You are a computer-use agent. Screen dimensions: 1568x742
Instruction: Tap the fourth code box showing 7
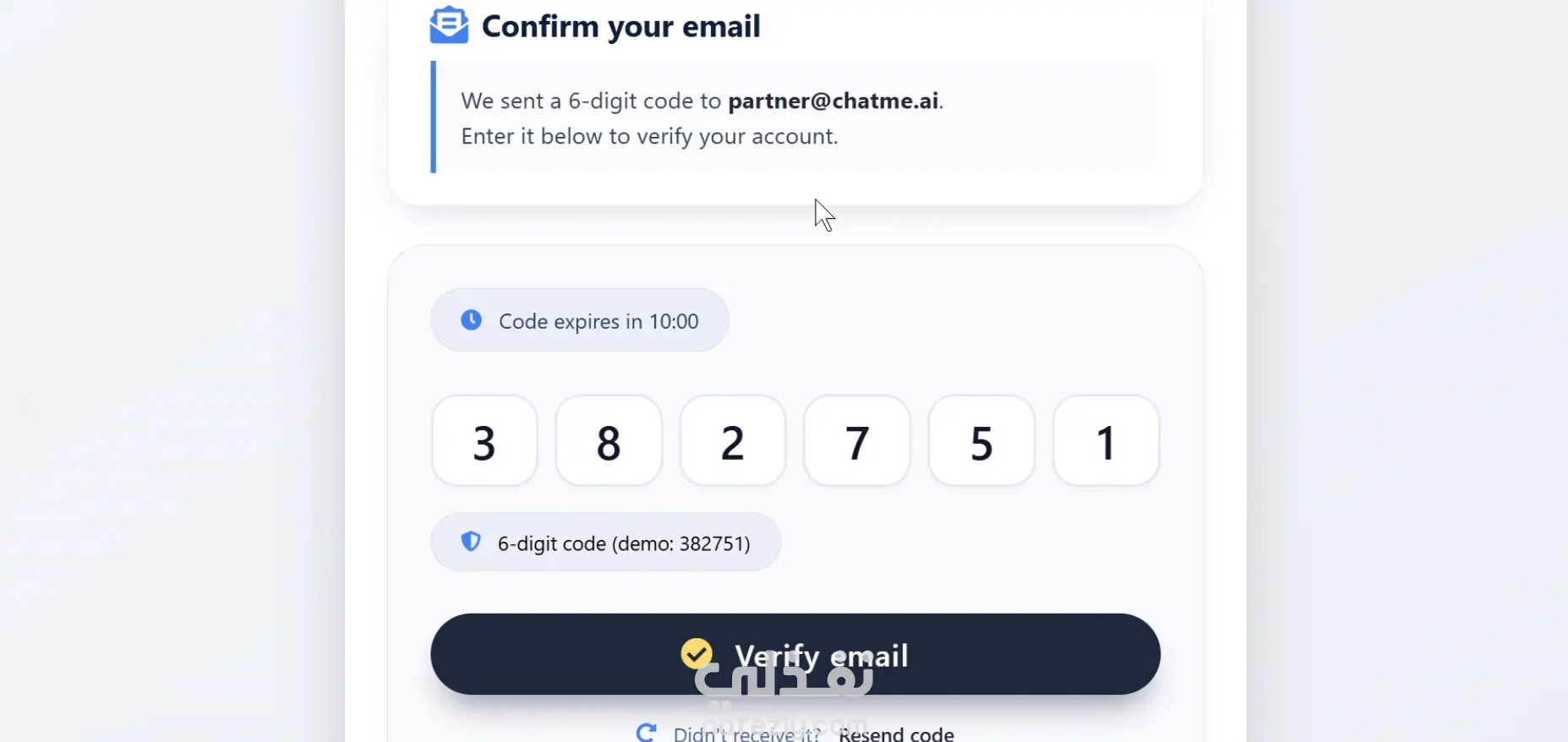[857, 441]
